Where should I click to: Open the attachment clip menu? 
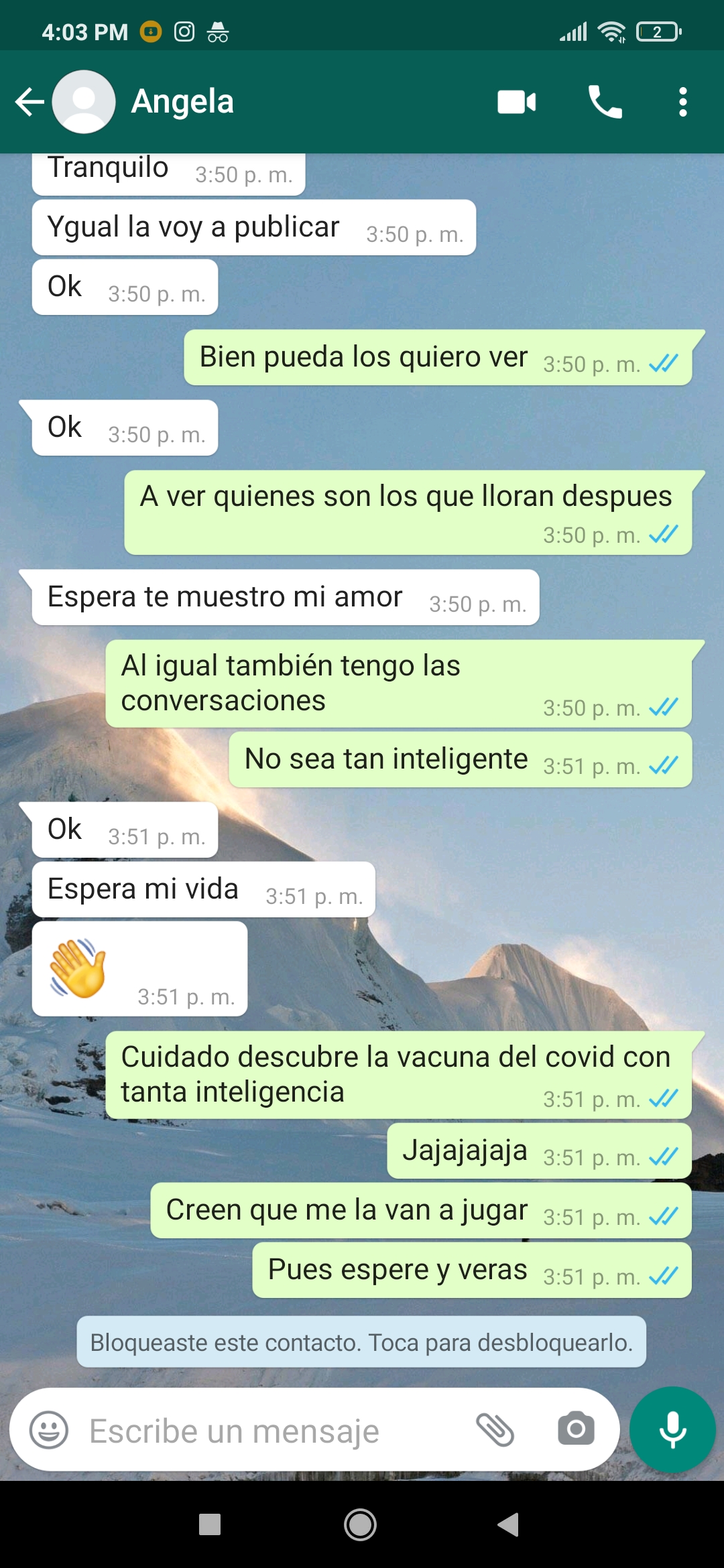pos(495,1430)
